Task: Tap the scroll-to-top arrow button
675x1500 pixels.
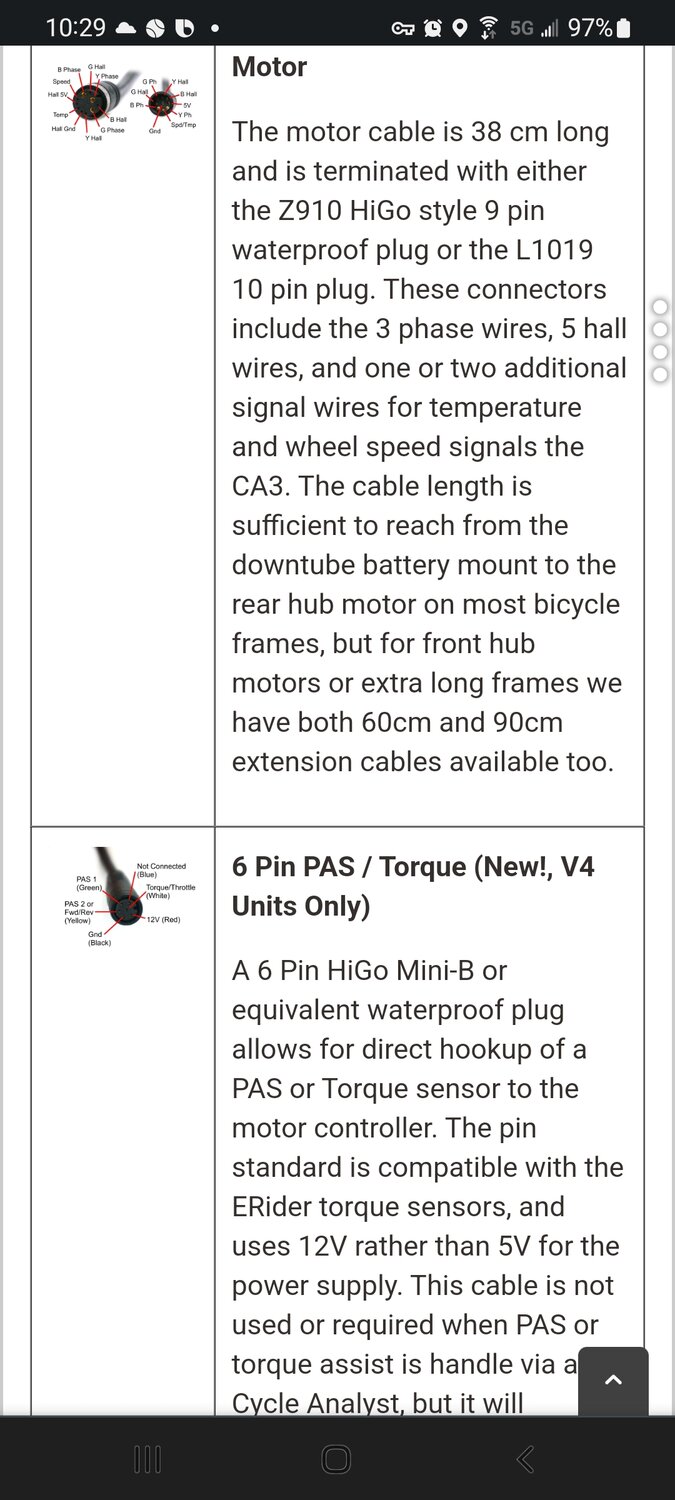Action: click(x=613, y=1381)
